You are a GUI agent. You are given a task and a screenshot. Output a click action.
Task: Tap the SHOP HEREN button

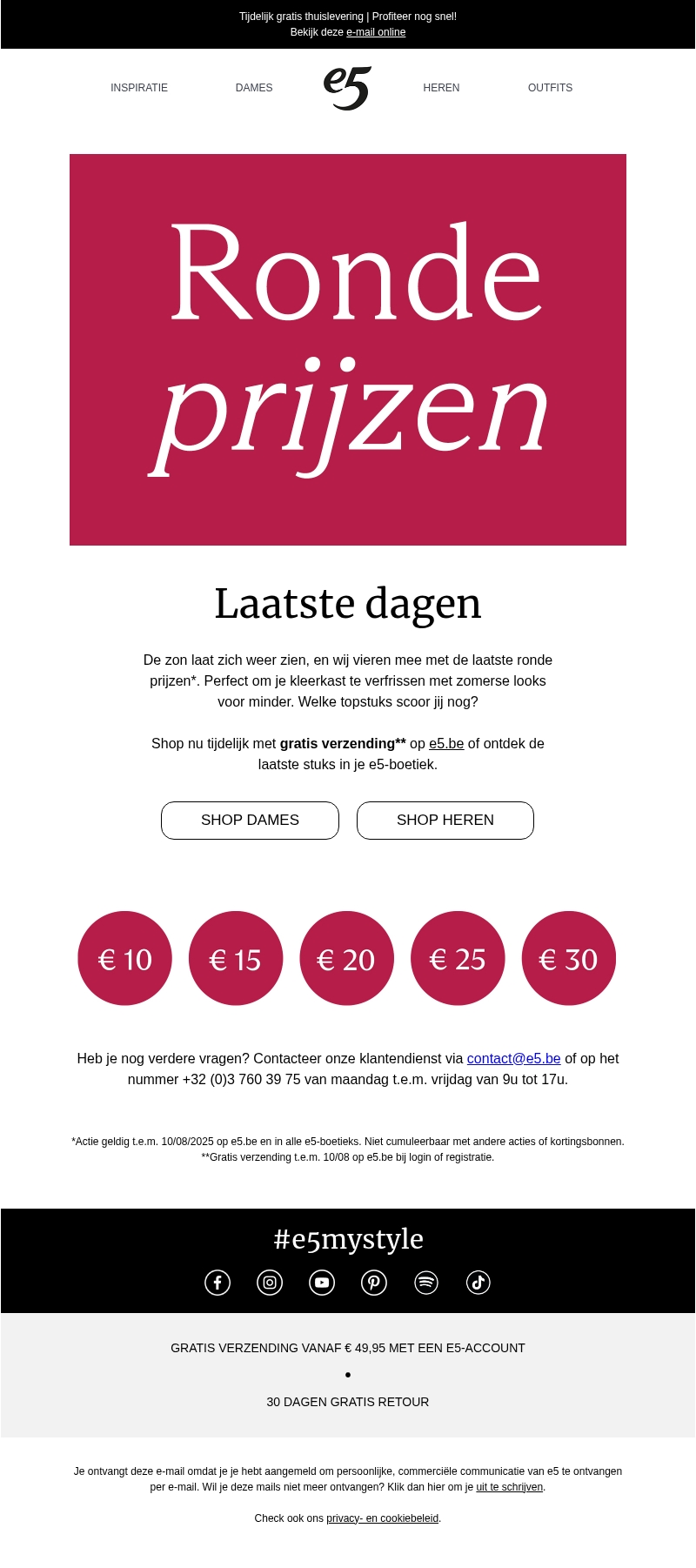[445, 821]
